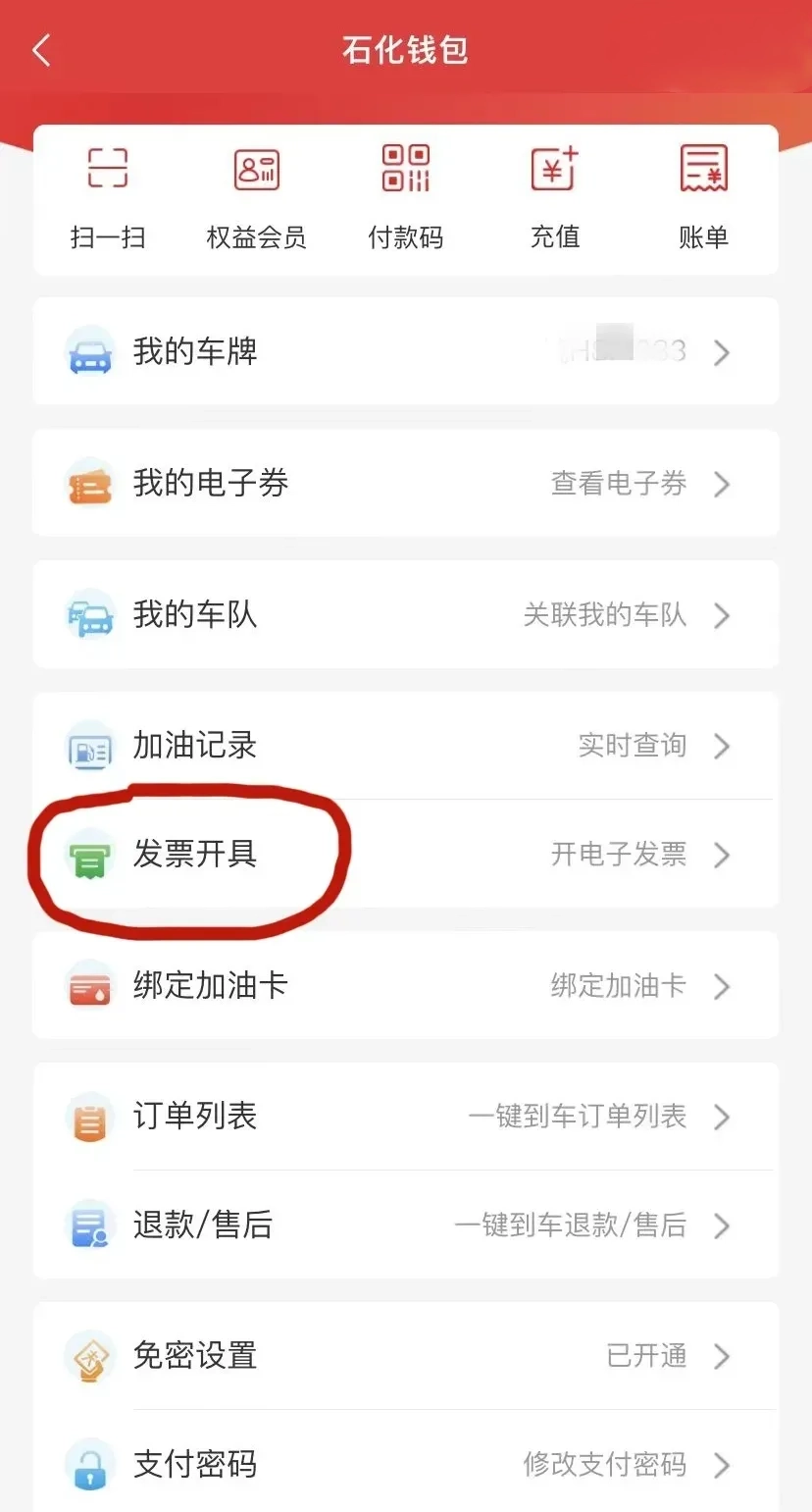Open 支付密码 to change password
Image resolution: width=812 pixels, height=1512 pixels.
(405, 1465)
